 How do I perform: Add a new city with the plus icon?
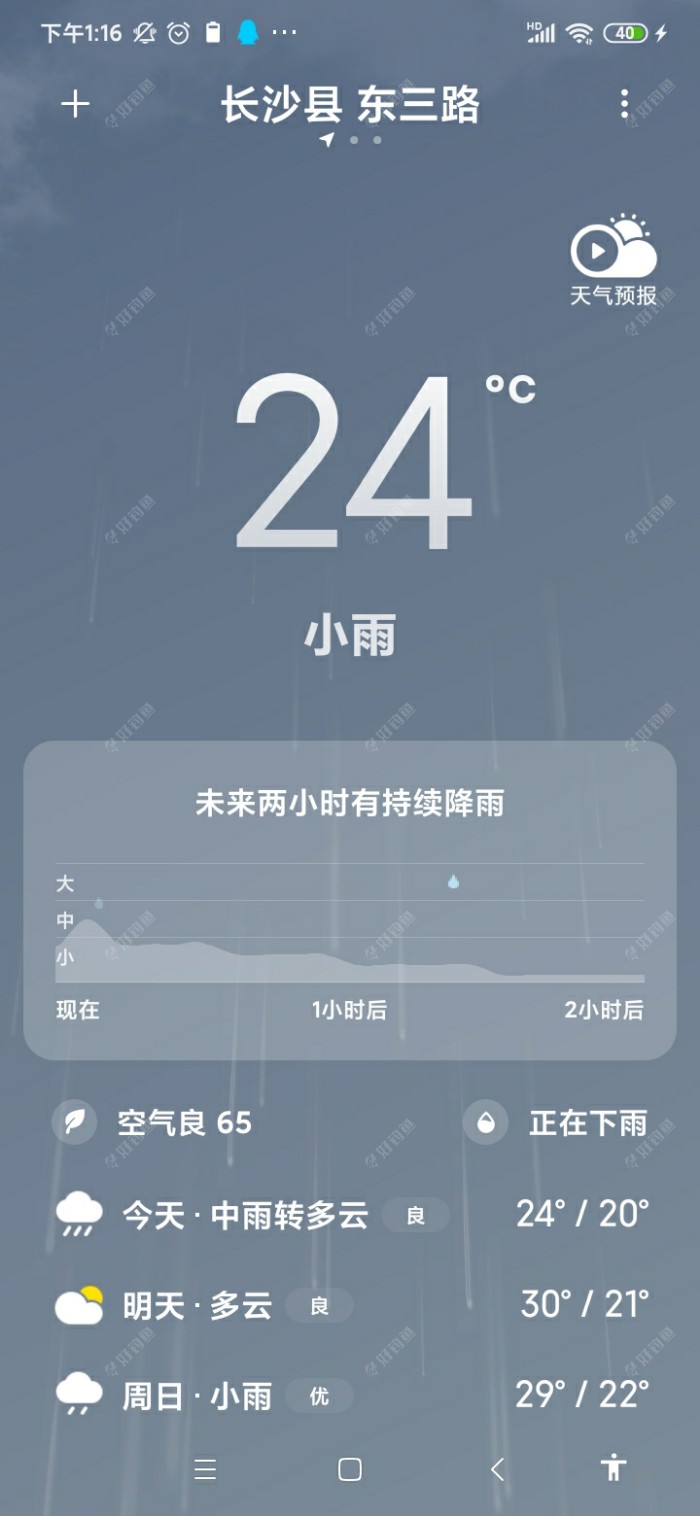click(76, 104)
